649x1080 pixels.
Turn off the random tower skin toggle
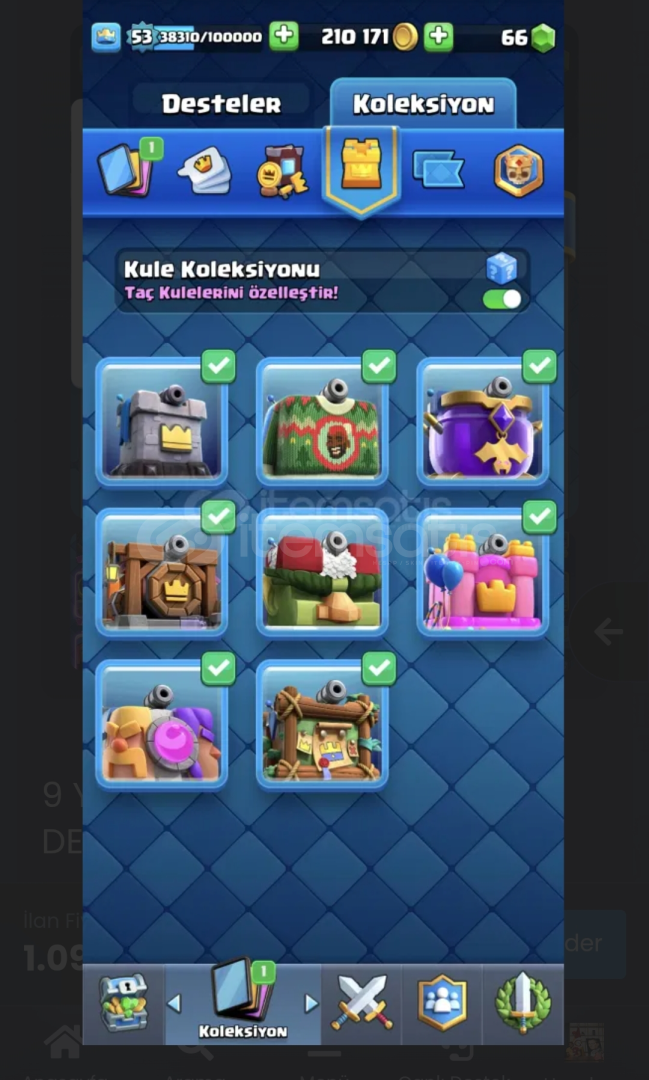pos(502,299)
